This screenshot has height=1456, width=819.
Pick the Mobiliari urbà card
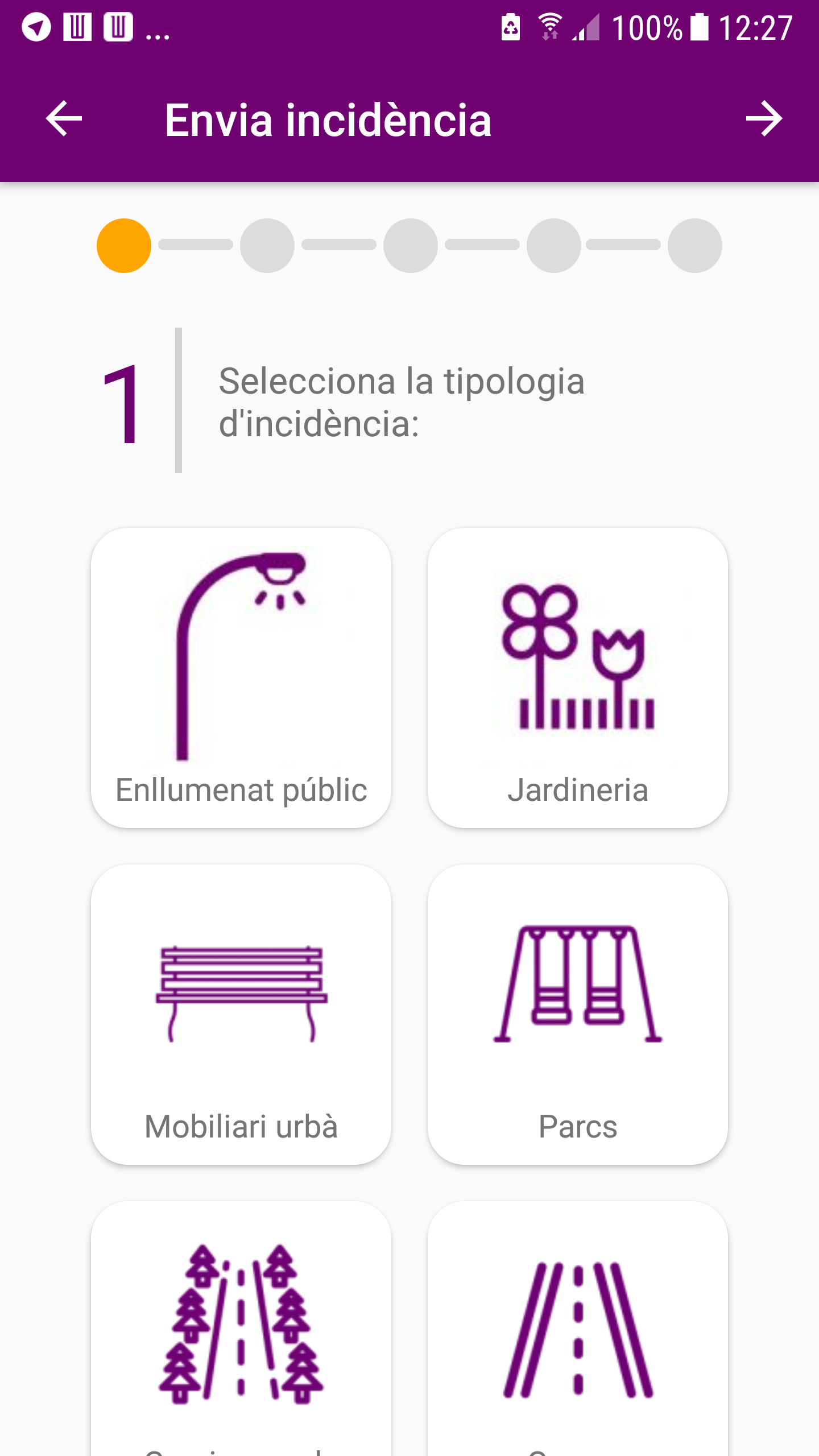click(x=241, y=1014)
